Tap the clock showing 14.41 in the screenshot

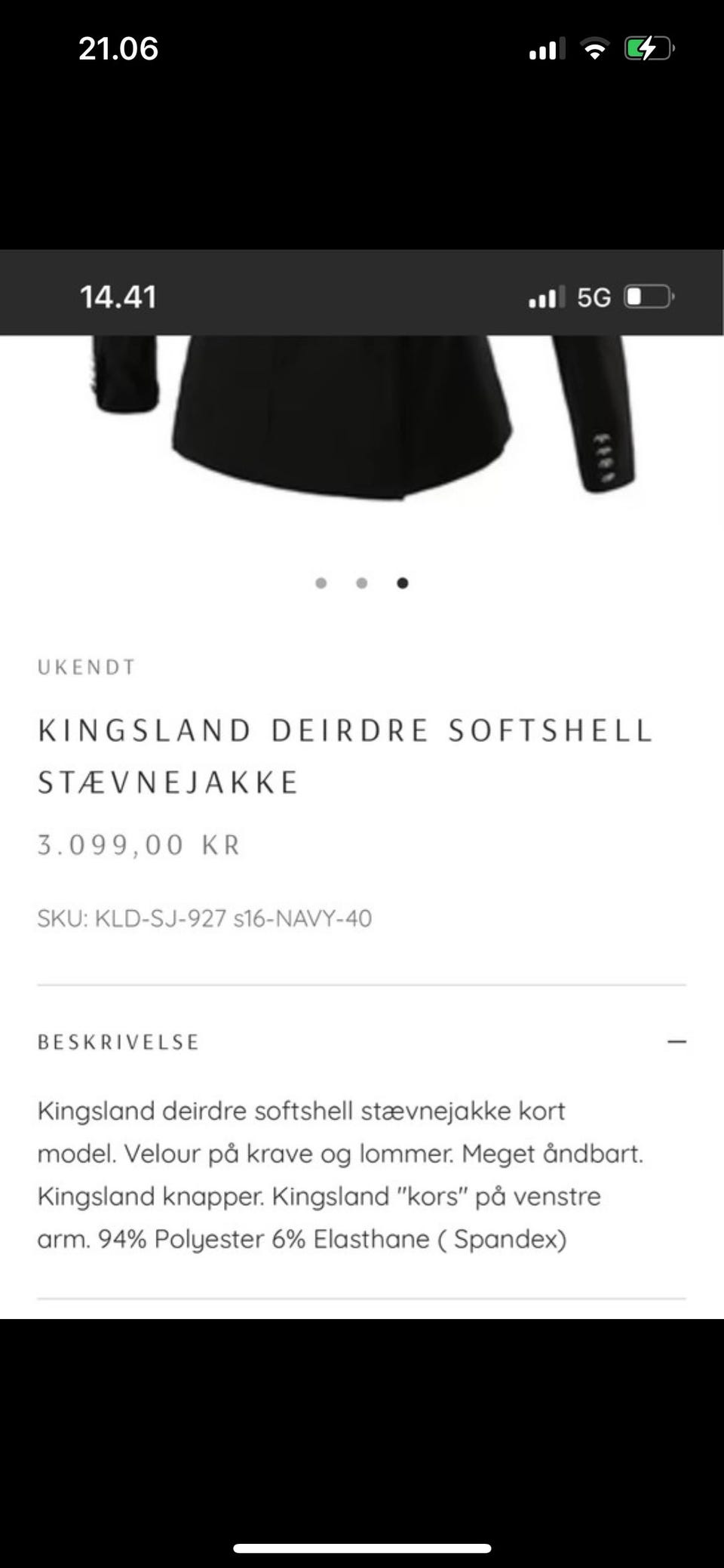coord(120,297)
